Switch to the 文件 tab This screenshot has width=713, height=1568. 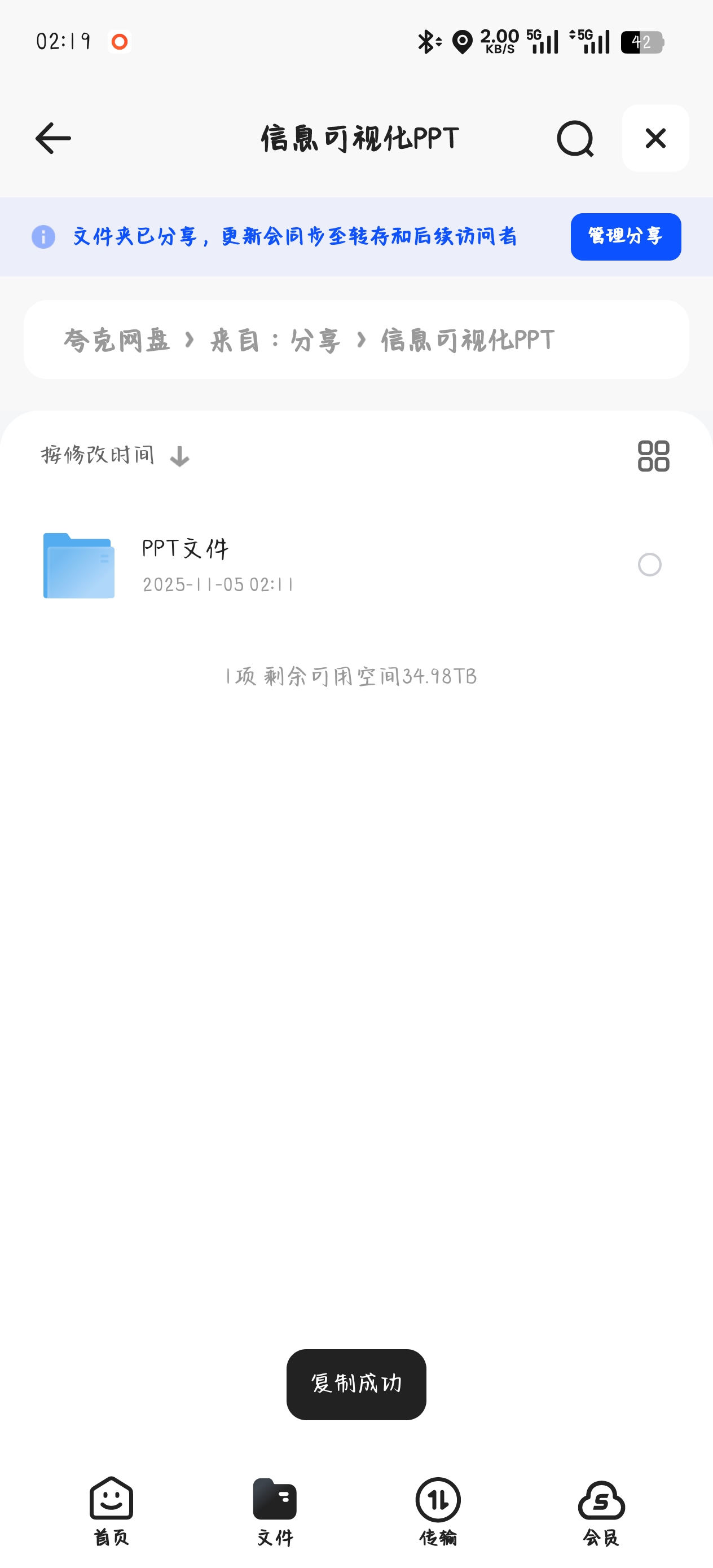(275, 1499)
